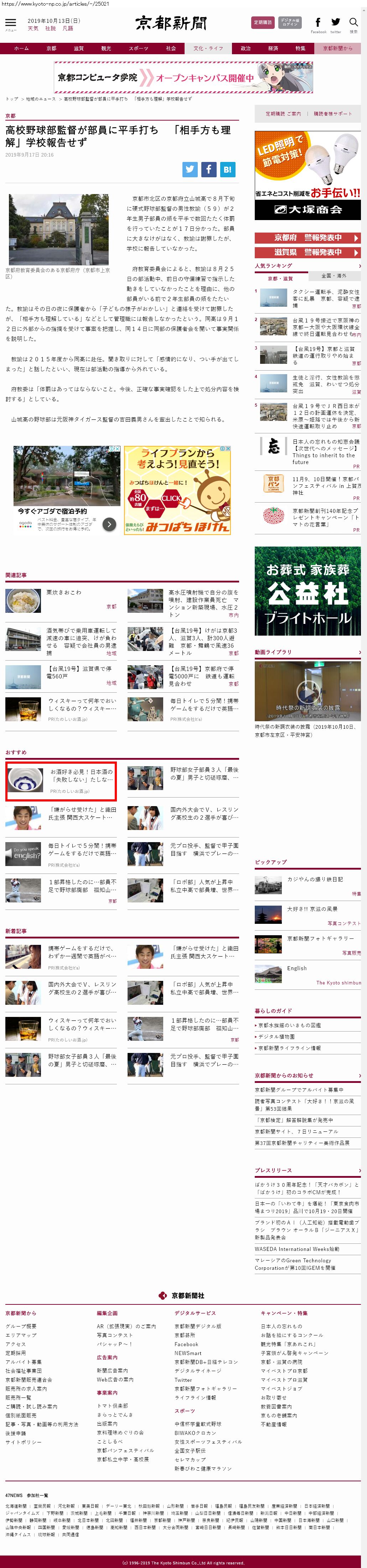Play the 時代祭 video in 動画ライブラリ
This screenshot has width=367, height=1568.
click(x=307, y=691)
